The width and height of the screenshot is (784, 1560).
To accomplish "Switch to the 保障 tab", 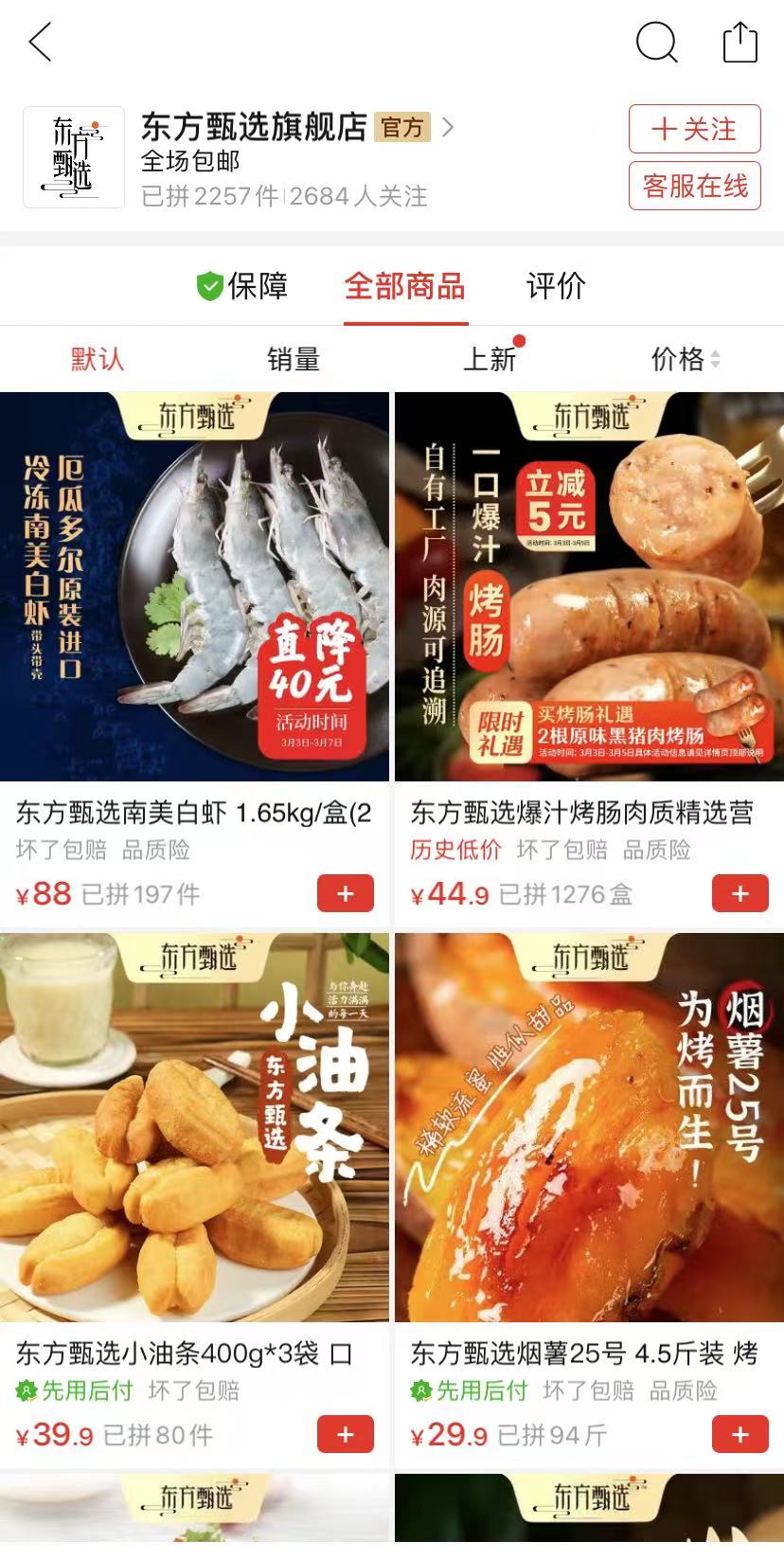I will [x=241, y=286].
